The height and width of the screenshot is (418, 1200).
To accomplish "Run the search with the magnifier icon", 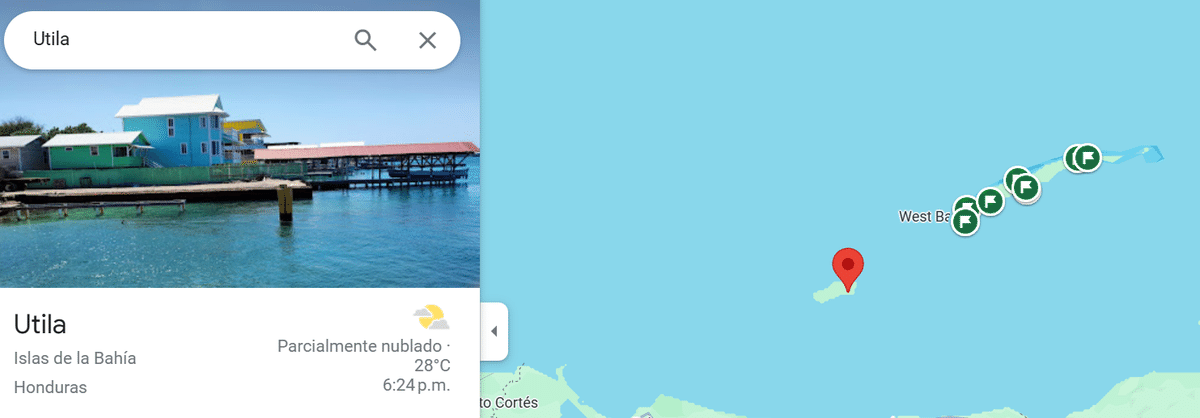I will (366, 40).
